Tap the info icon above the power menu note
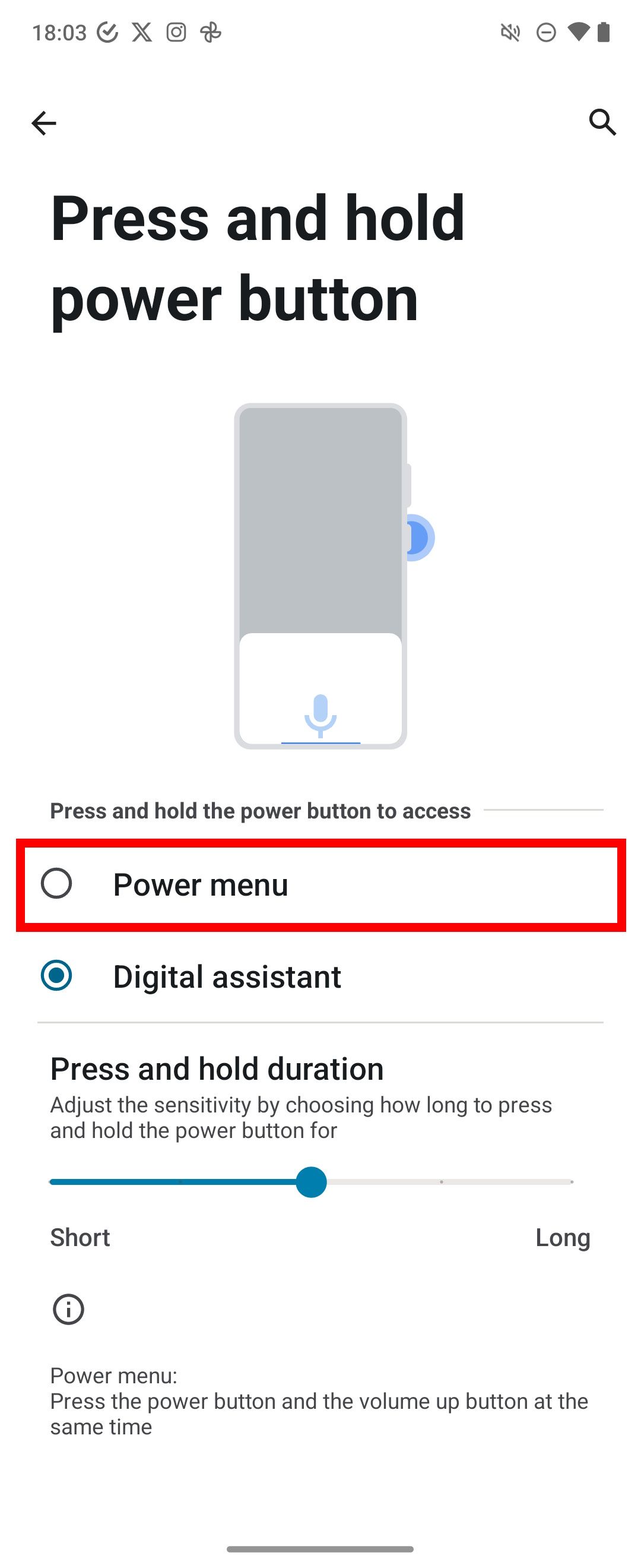 [68, 1308]
